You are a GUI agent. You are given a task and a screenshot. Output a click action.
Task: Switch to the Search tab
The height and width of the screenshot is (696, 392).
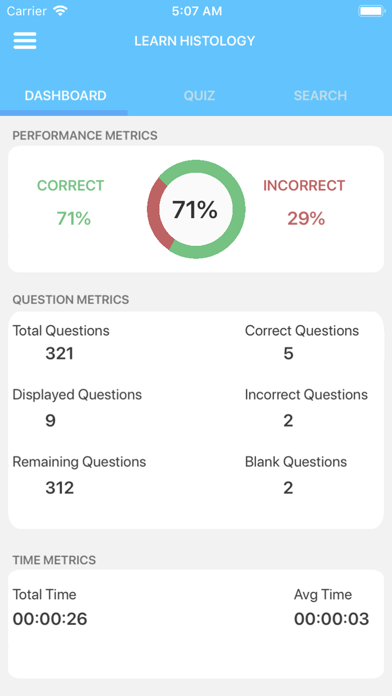[x=320, y=95]
